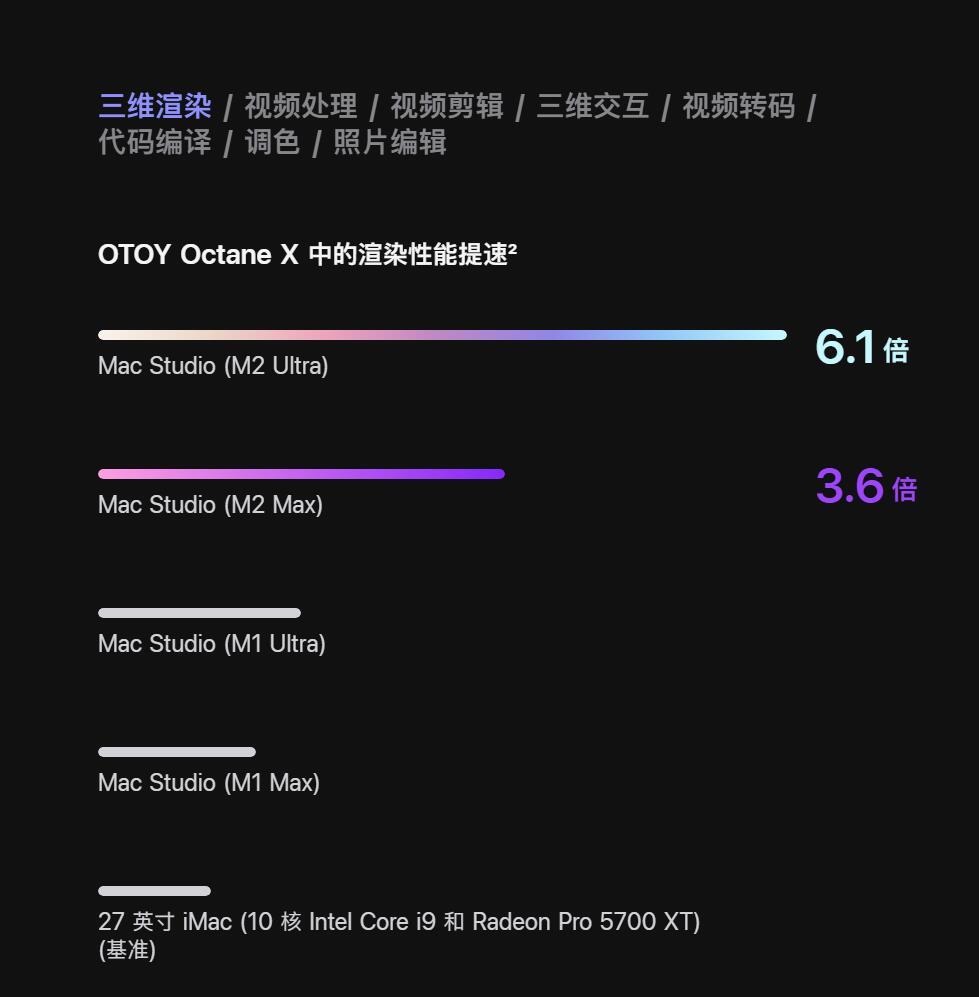Switch to the 视频处理 tab
979x997 pixels.
[300, 106]
